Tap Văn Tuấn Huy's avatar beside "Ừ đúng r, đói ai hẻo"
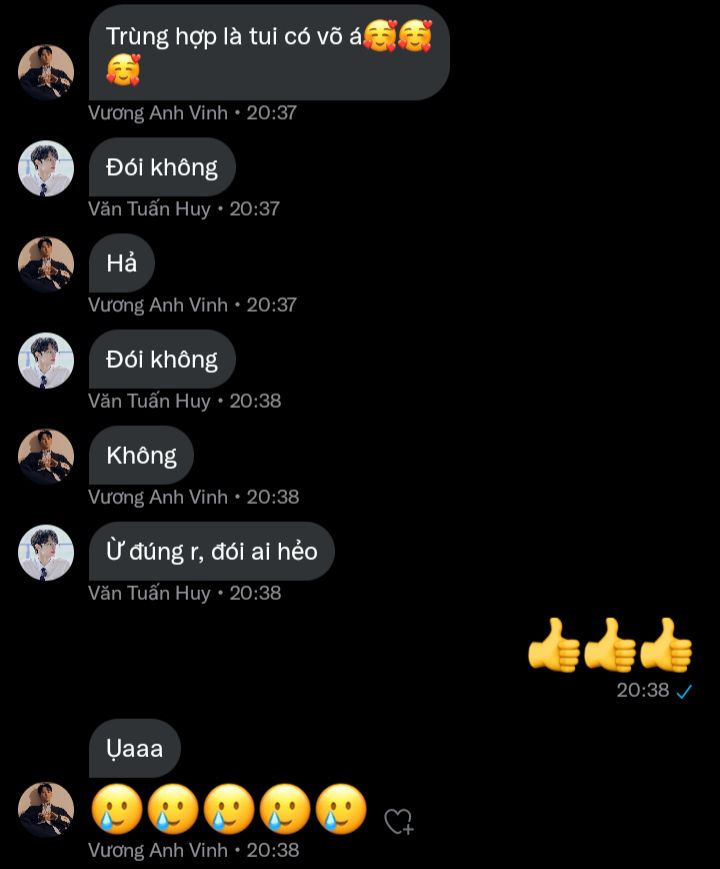Viewport: 720px width, 869px height. click(46, 553)
